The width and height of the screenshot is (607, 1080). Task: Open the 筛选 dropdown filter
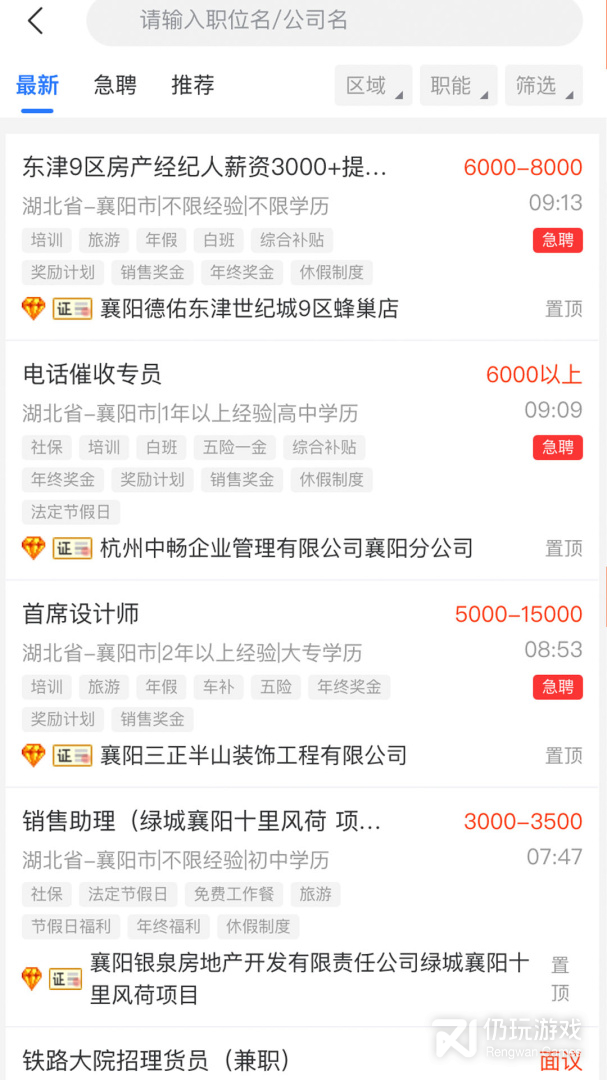543,86
